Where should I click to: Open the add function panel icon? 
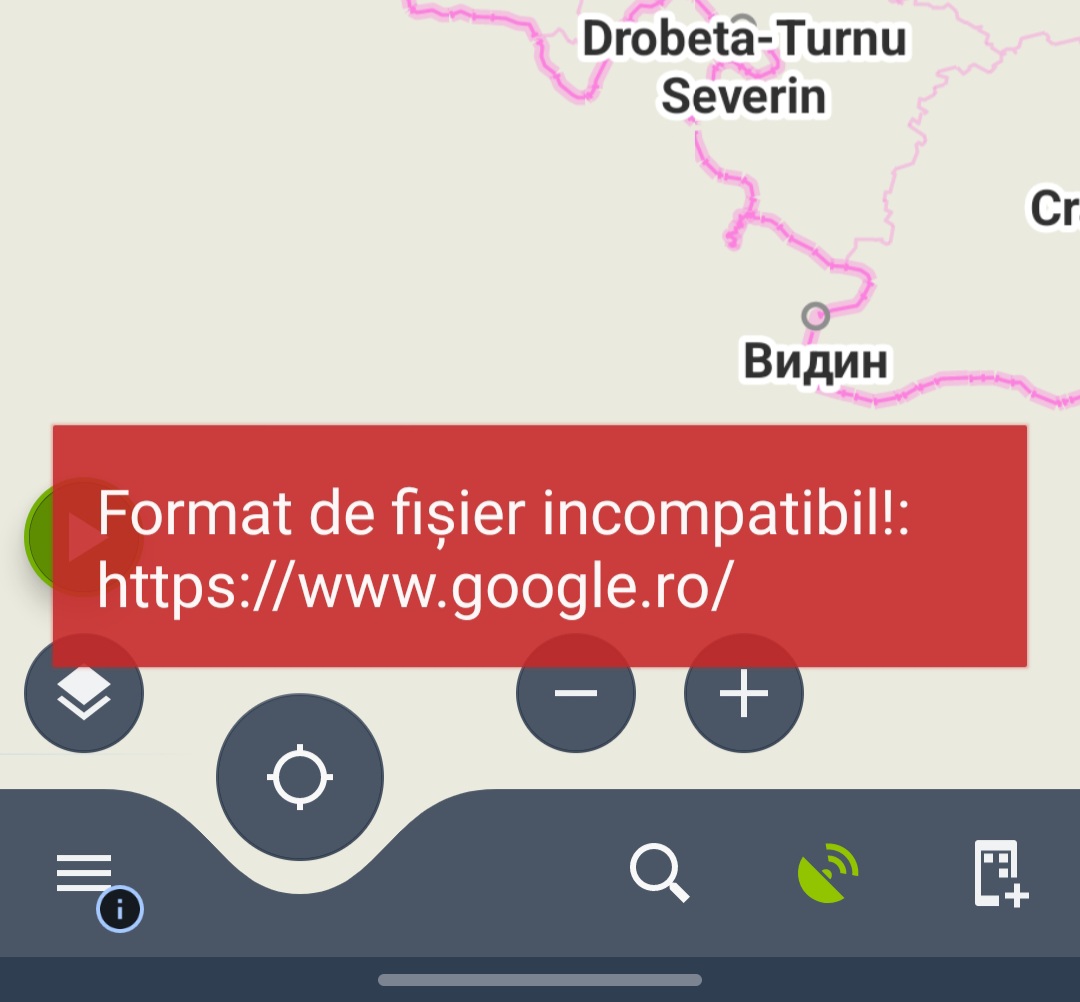[1000, 874]
